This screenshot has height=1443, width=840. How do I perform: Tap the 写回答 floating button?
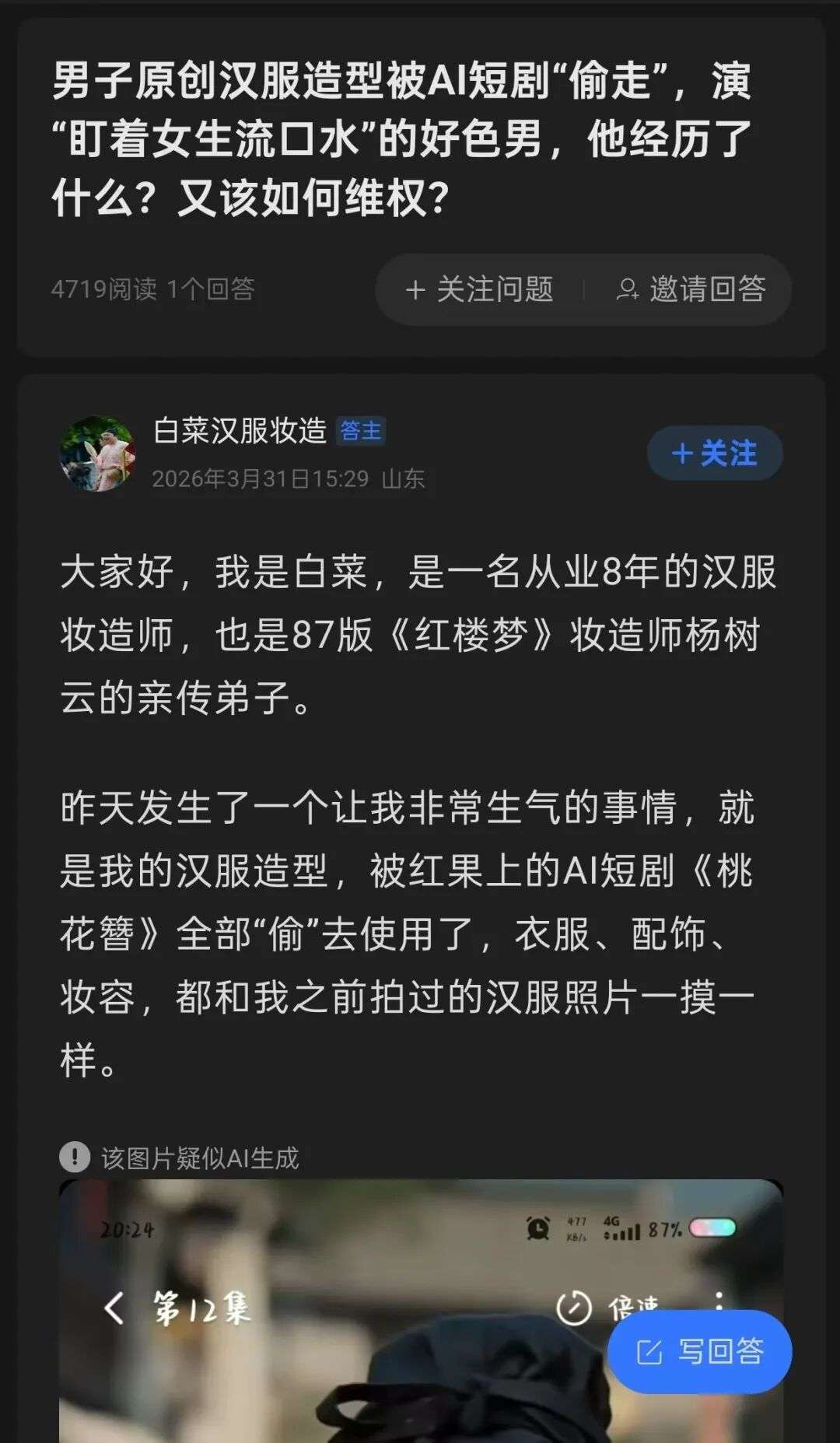[x=699, y=1351]
